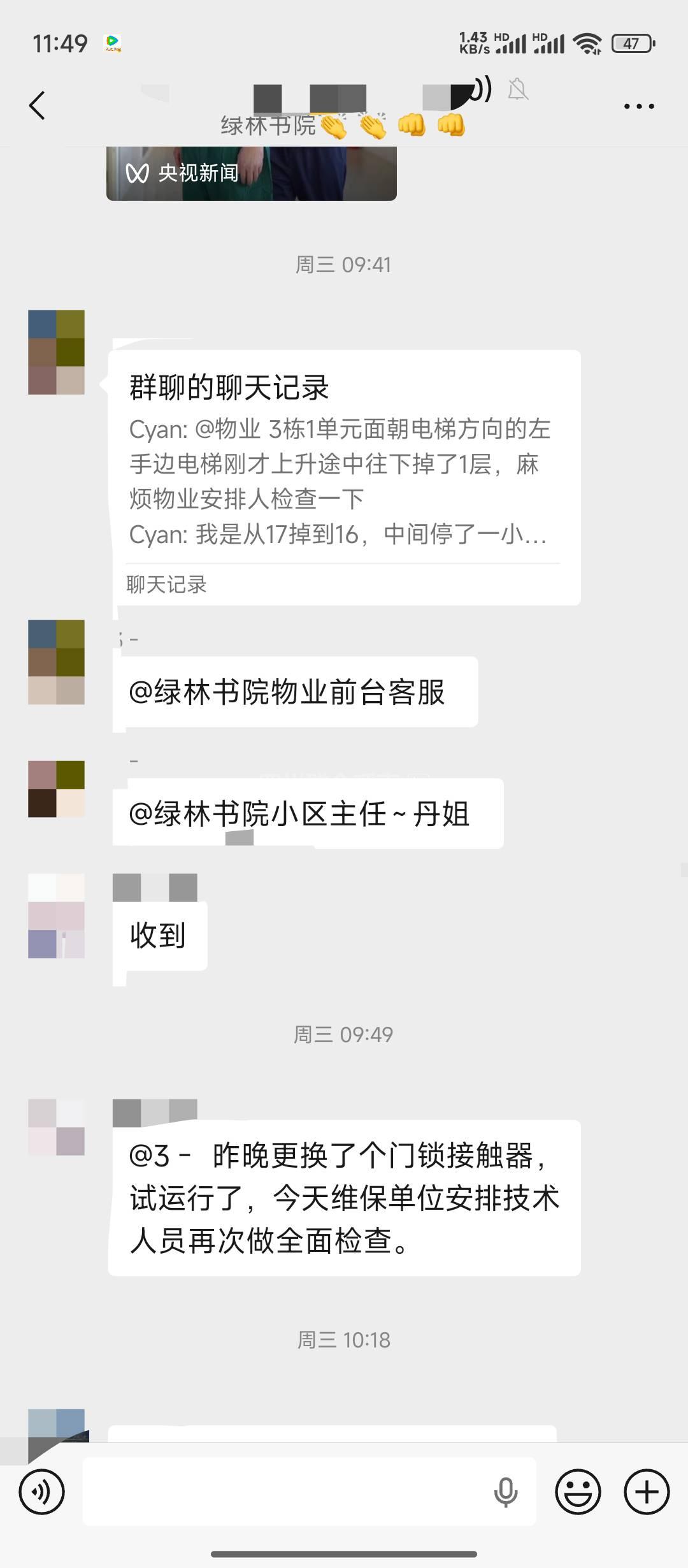688x1568 pixels.
Task: Open avatar of sender mentioning 丹姐
Action: [56, 789]
